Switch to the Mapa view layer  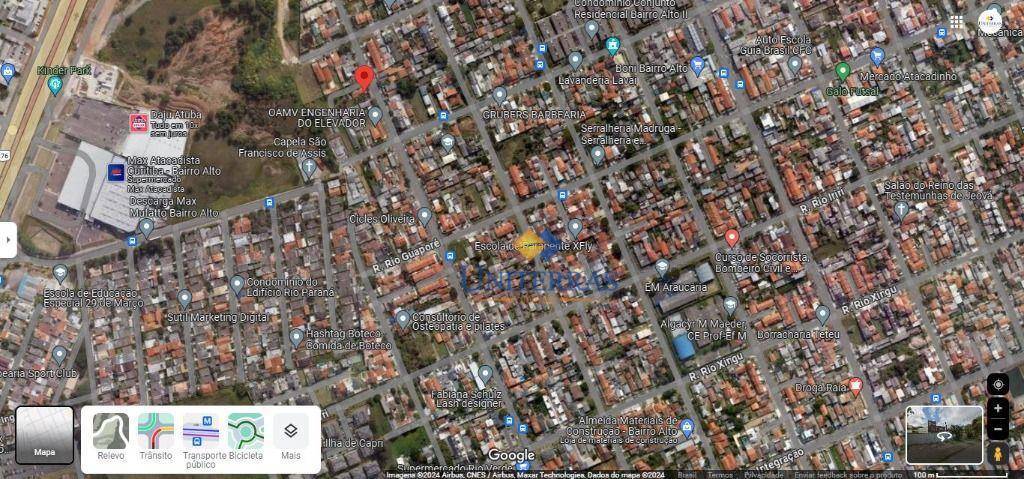(44, 435)
